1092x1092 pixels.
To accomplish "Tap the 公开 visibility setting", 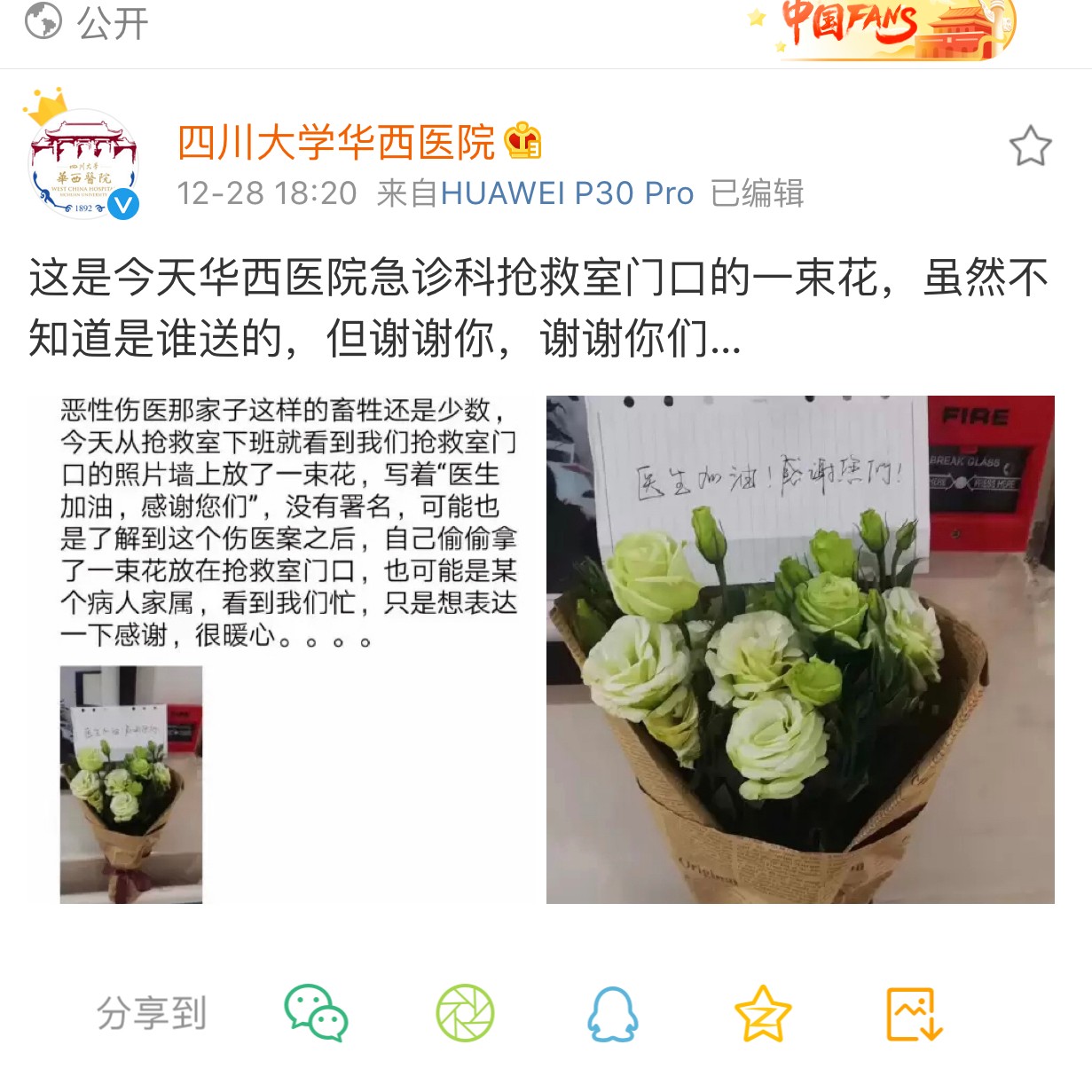I will pyautogui.click(x=87, y=22).
